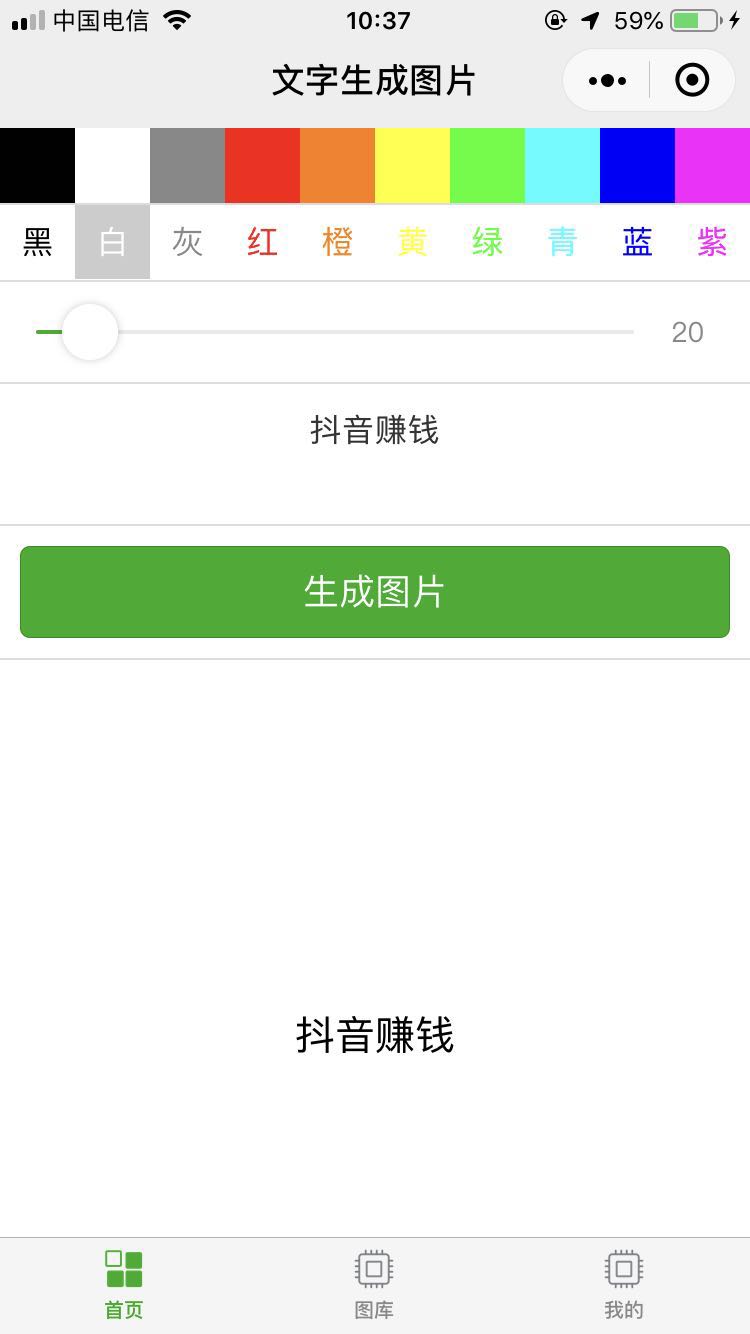750x1334 pixels.
Task: Pick the green color swatch
Action: (x=487, y=165)
